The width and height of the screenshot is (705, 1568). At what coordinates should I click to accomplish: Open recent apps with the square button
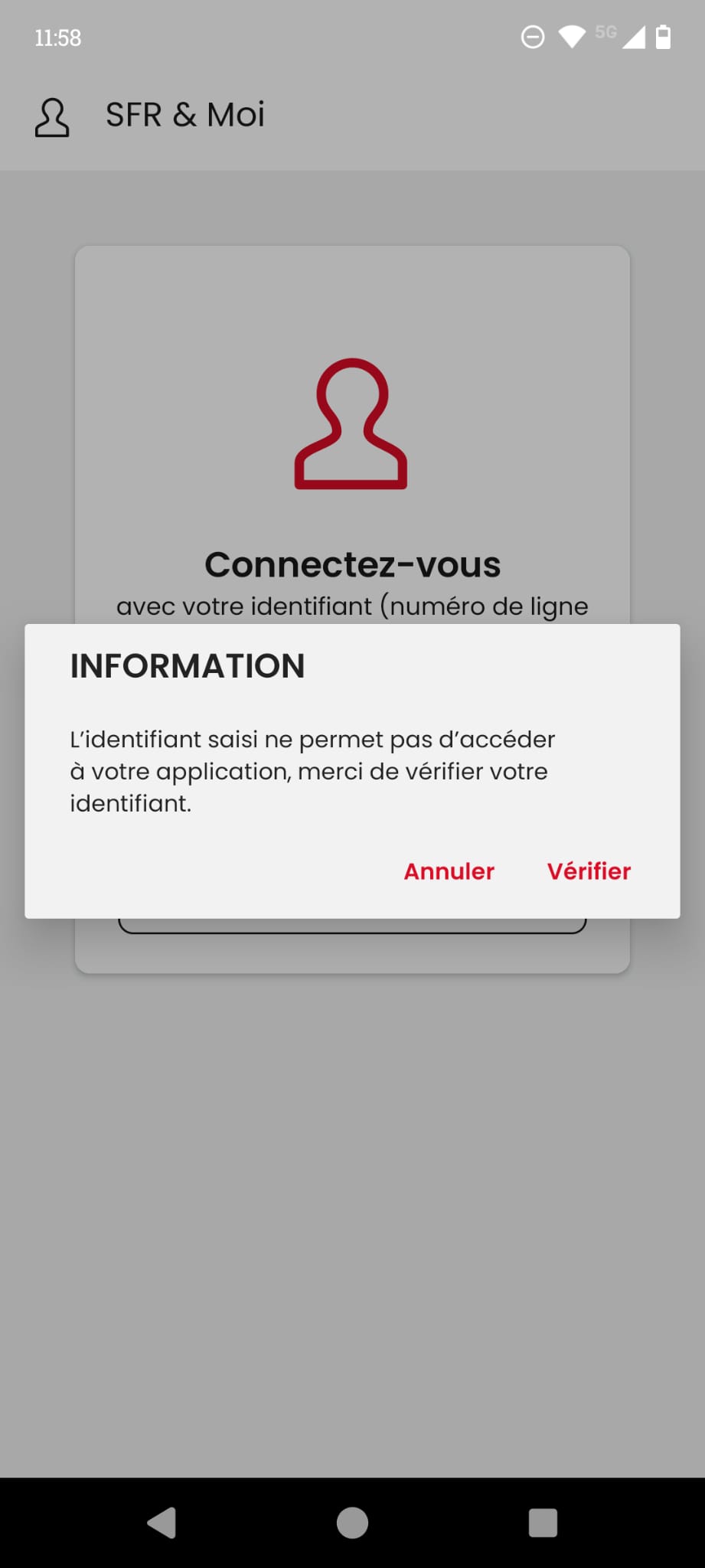[543, 1524]
